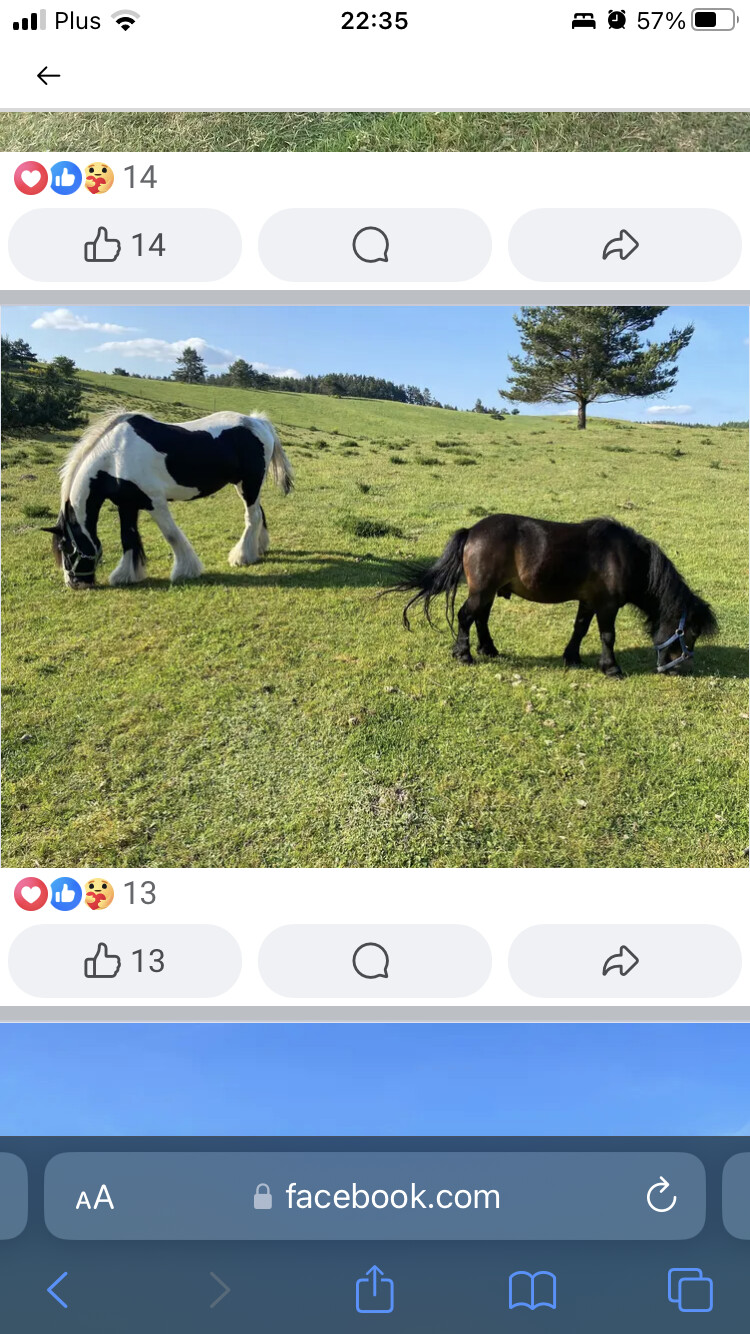Open the blue sky photo below

click(374, 1078)
